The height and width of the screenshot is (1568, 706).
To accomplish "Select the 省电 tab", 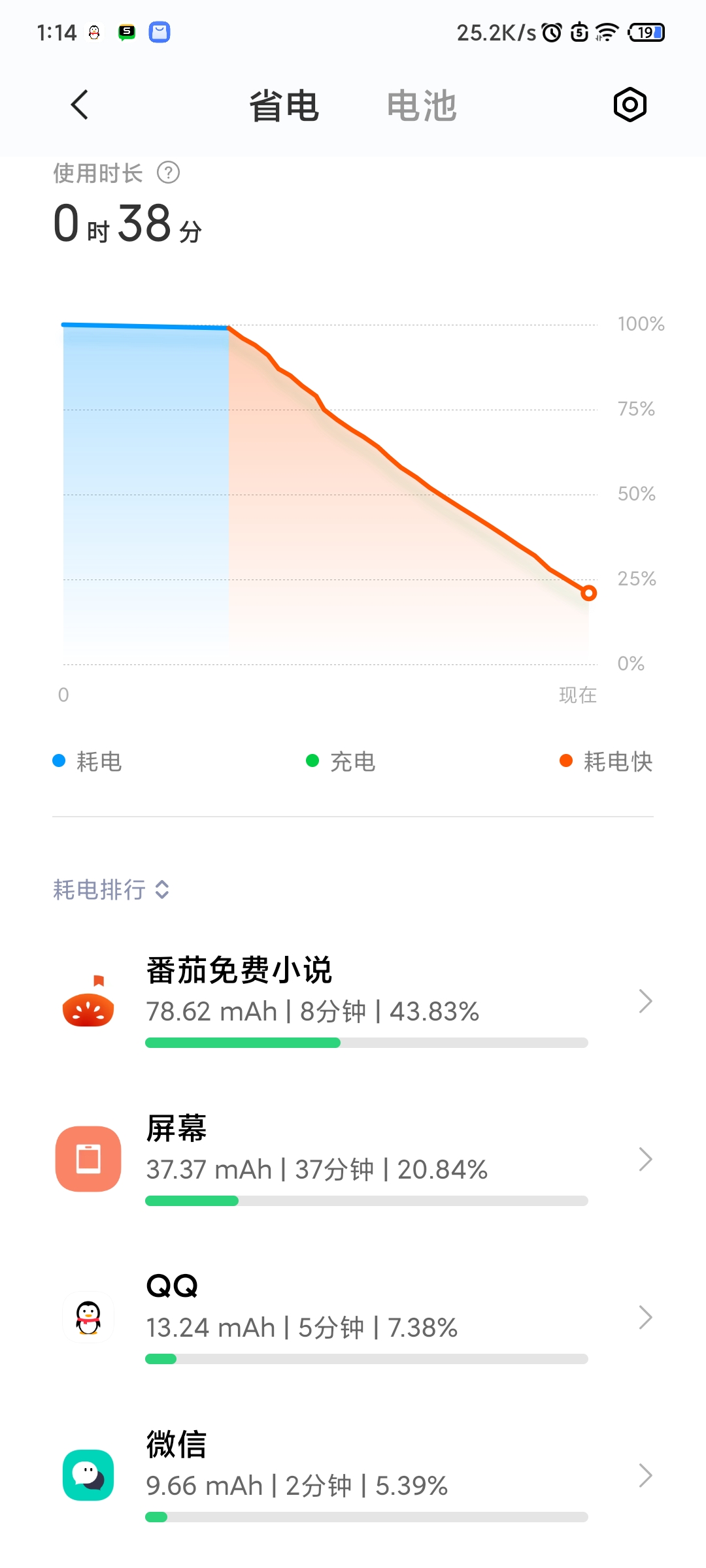I will (284, 106).
